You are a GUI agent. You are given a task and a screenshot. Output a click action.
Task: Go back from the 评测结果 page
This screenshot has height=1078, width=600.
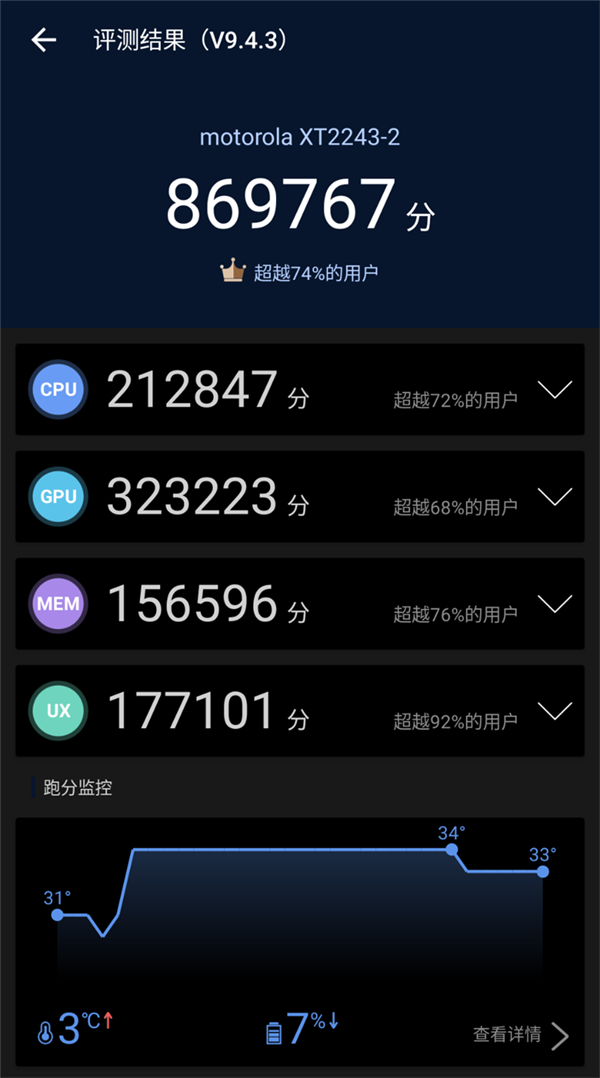click(x=44, y=40)
